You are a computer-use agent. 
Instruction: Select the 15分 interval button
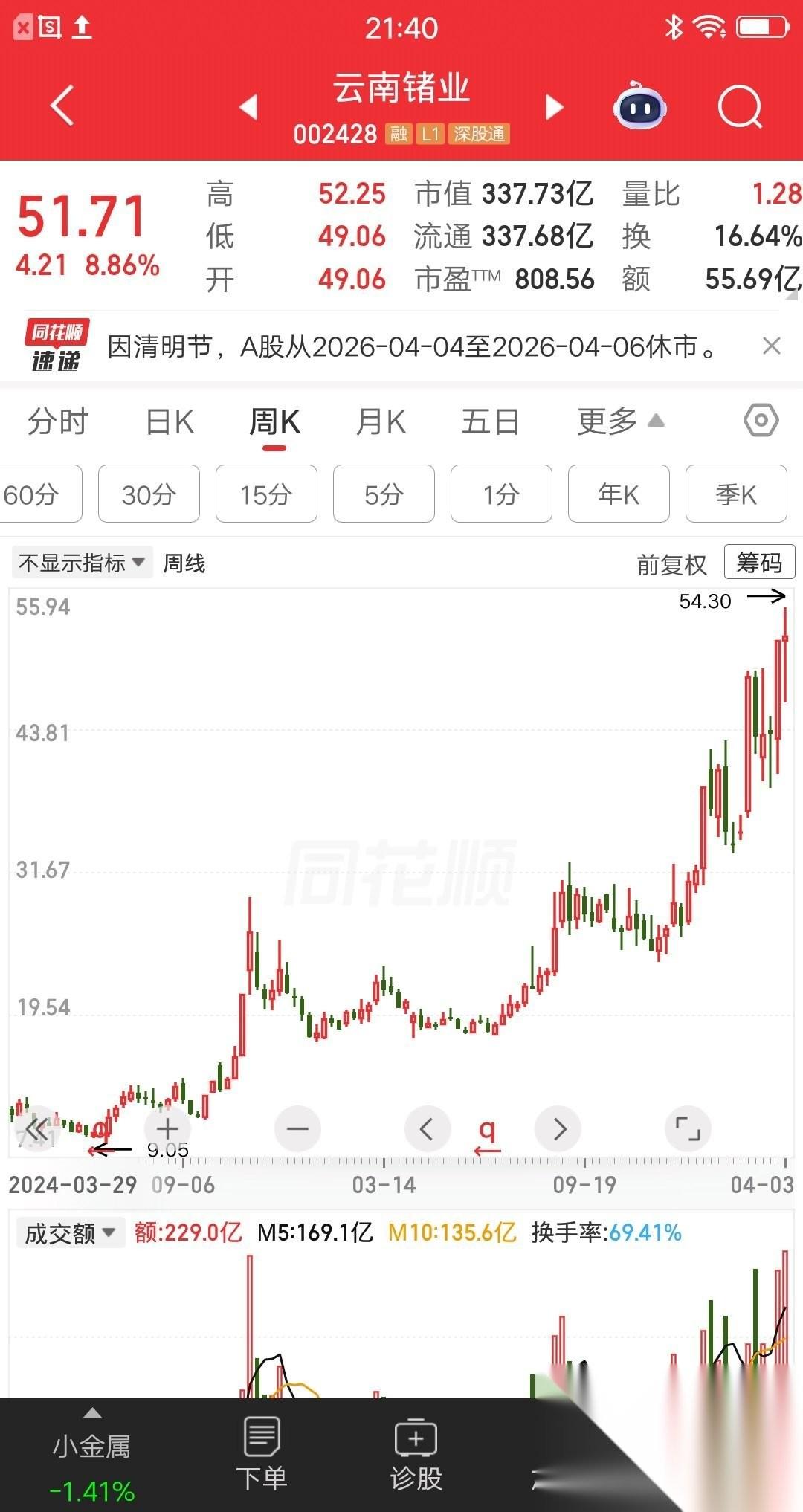(x=266, y=494)
